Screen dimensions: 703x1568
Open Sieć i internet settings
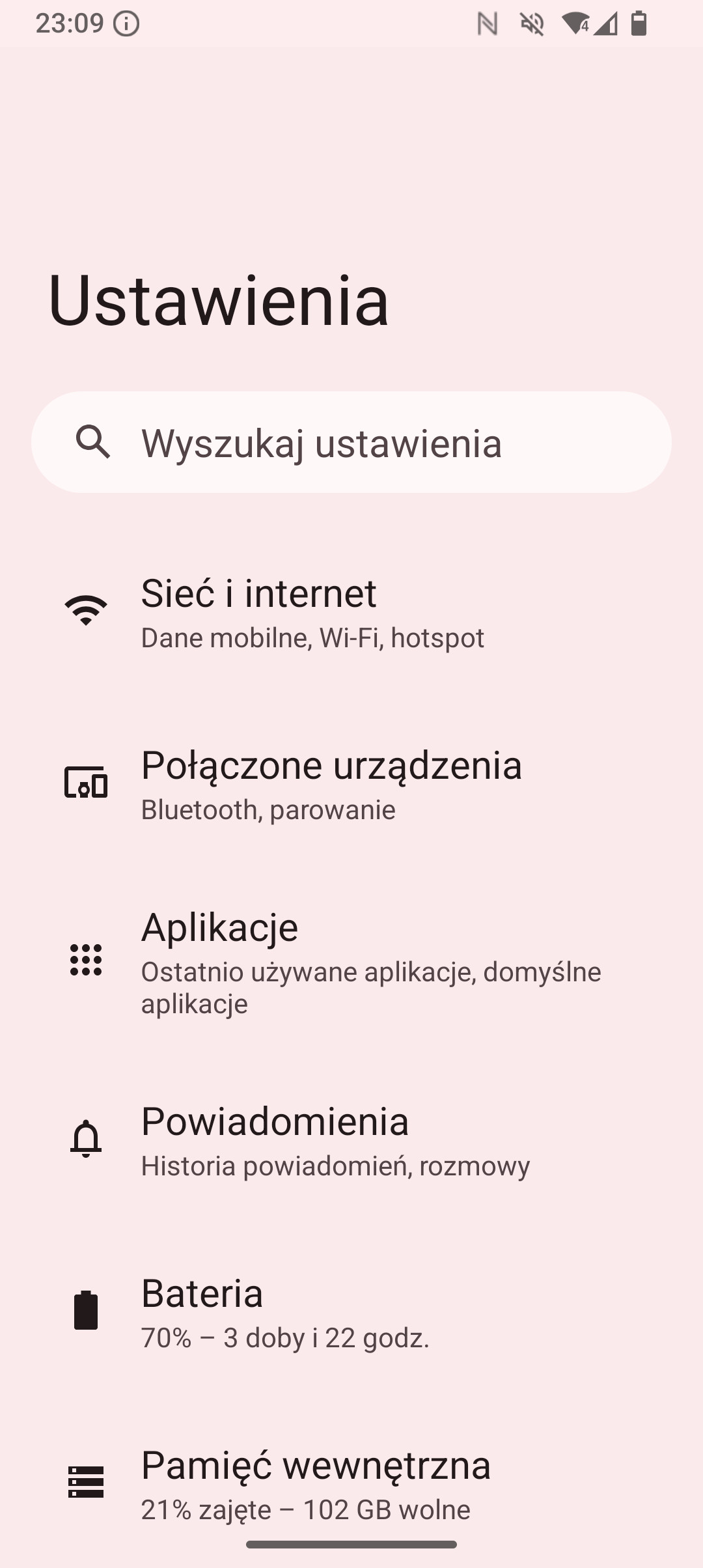[351, 612]
